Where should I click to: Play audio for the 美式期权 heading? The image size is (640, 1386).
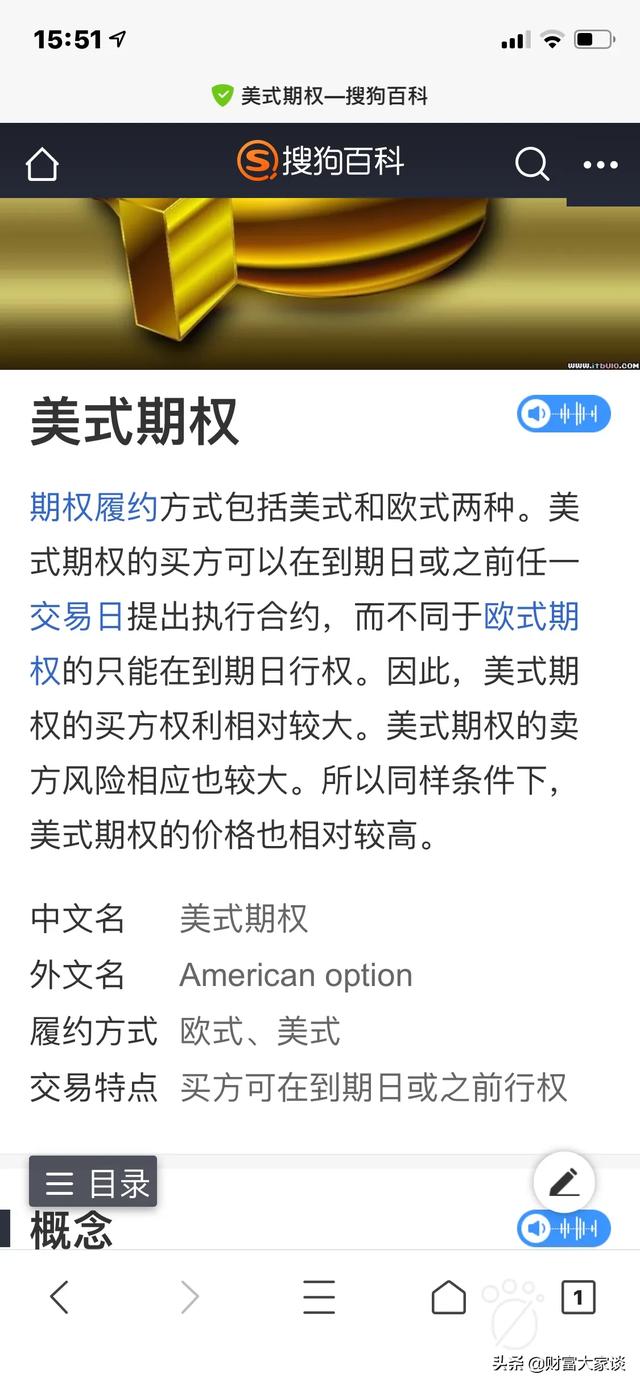point(563,414)
